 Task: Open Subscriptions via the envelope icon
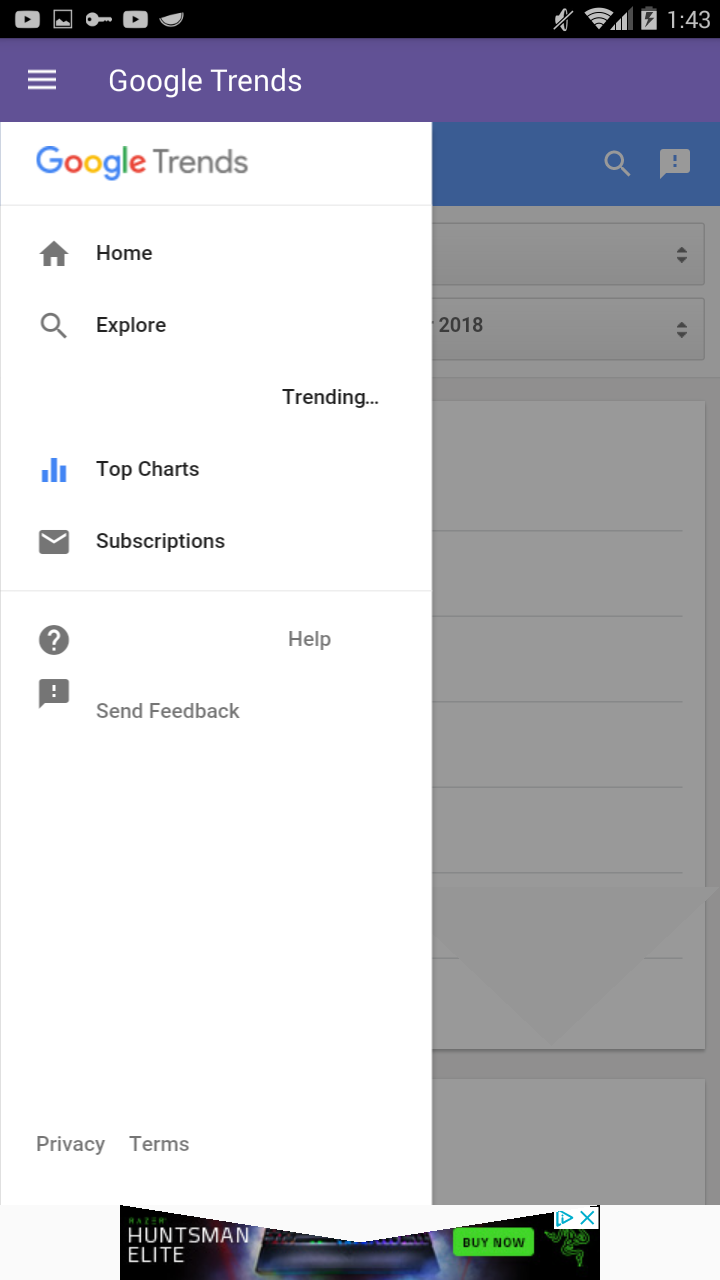53,541
